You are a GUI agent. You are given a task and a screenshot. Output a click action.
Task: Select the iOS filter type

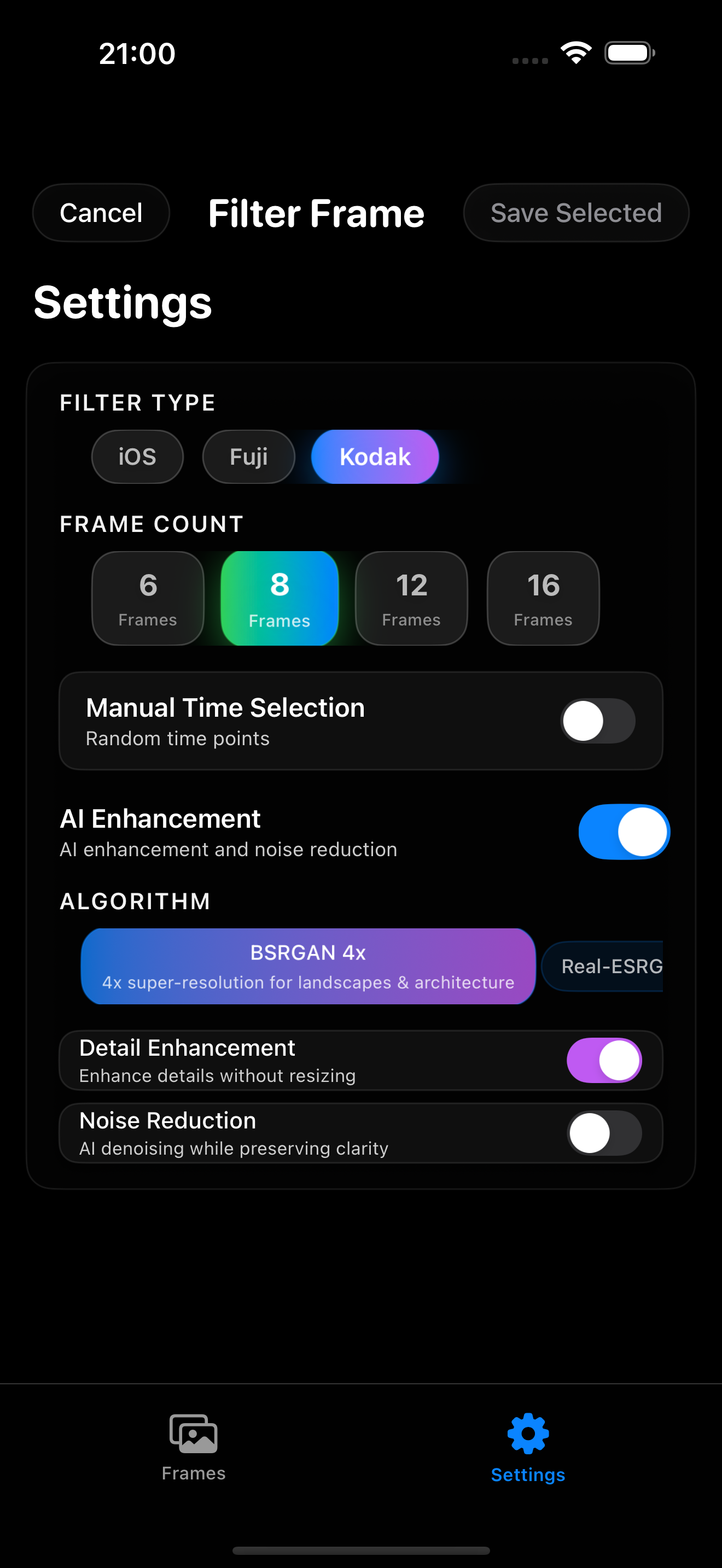point(138,457)
